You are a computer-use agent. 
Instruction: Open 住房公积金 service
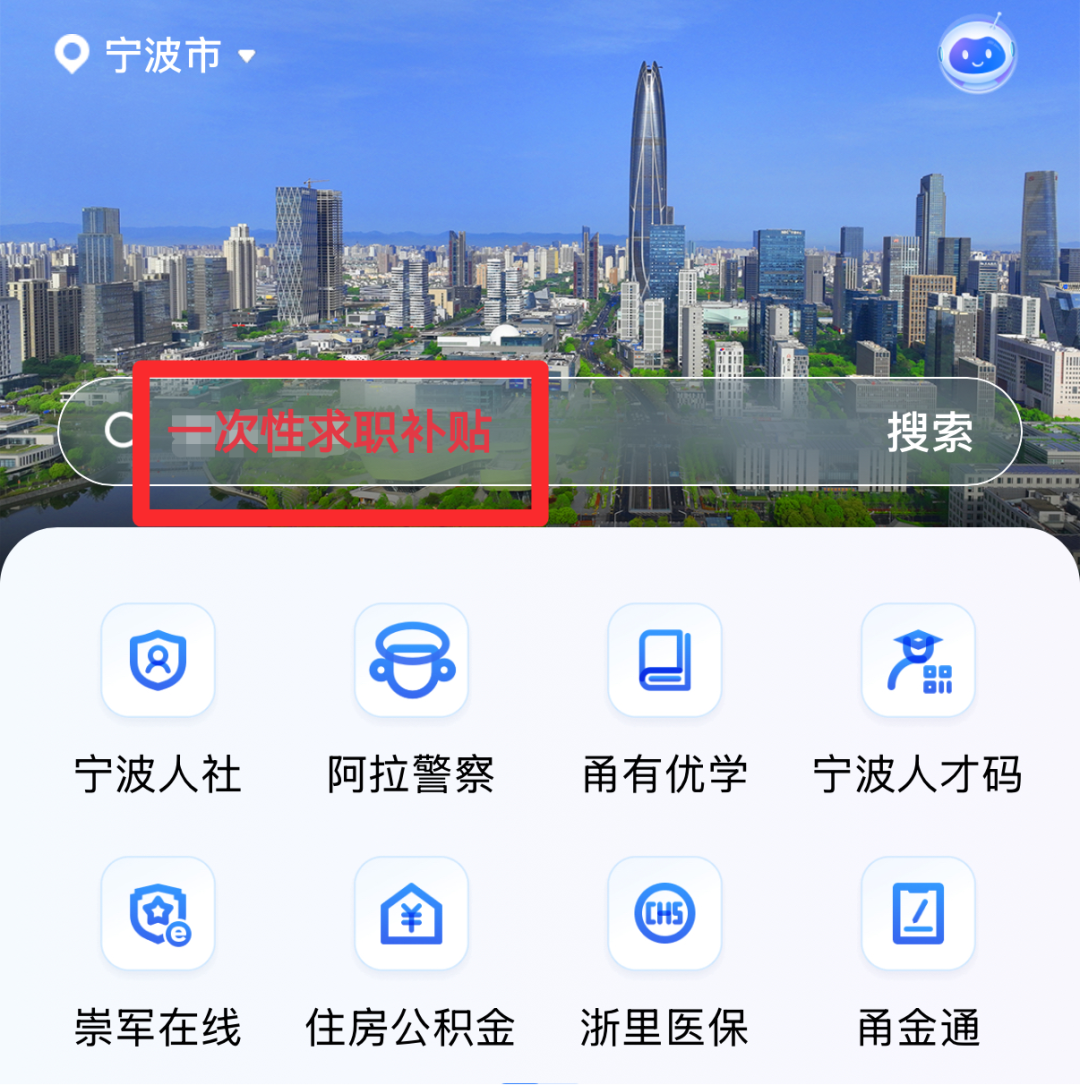(411, 913)
